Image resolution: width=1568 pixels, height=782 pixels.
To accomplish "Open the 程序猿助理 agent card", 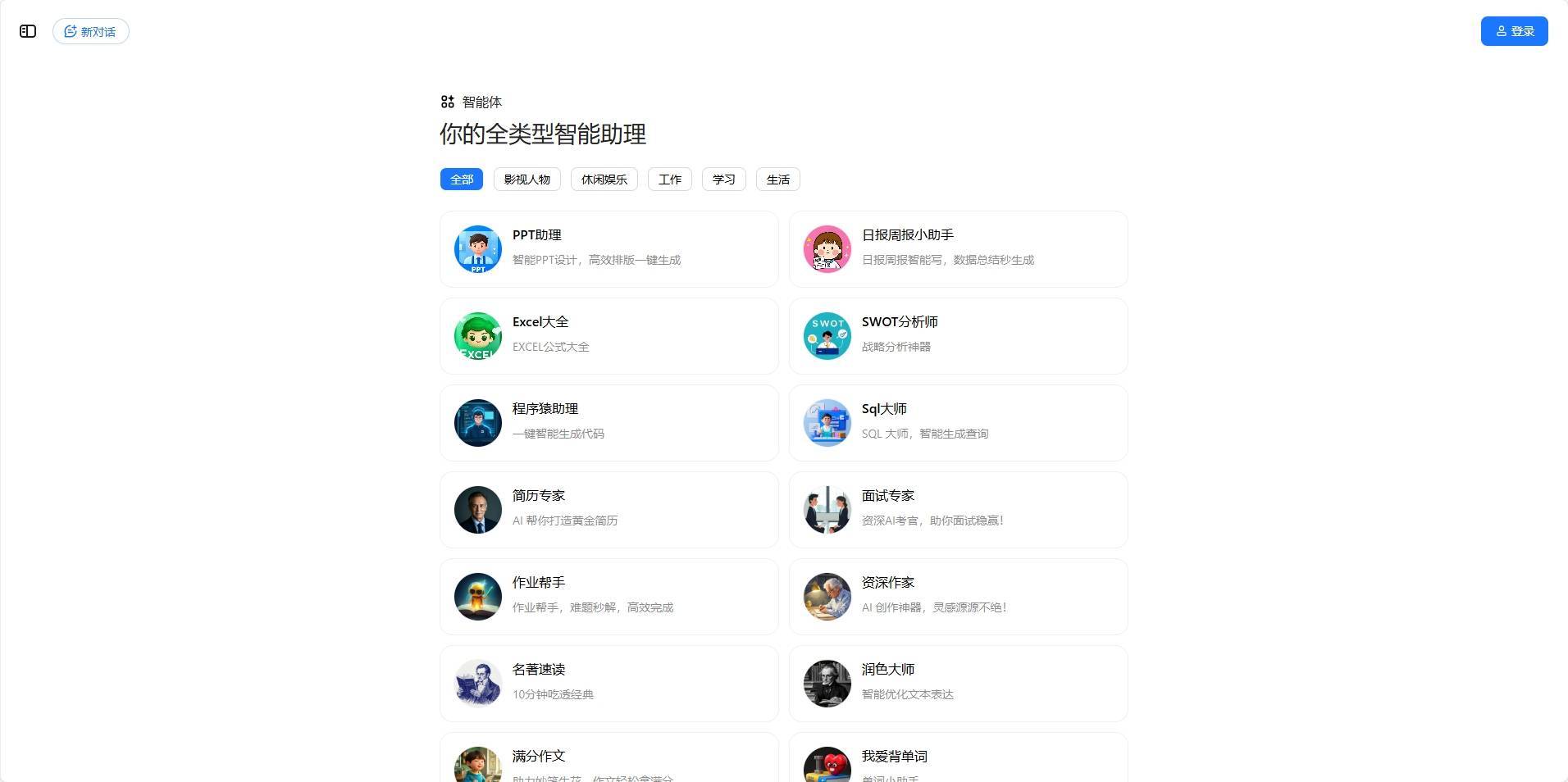I will pos(609,423).
